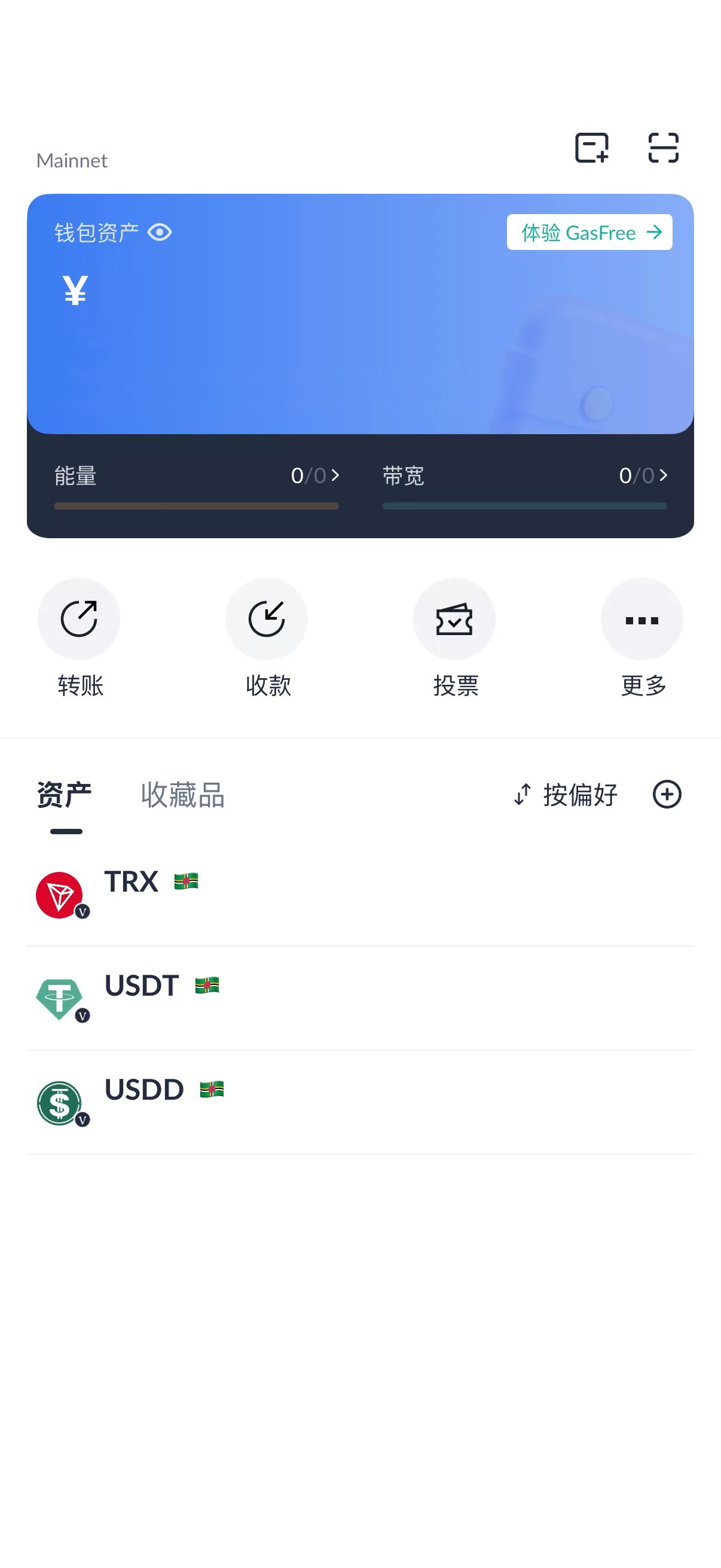Open the QR code scanner
Viewport: 721px width, 1568px height.
(x=662, y=148)
